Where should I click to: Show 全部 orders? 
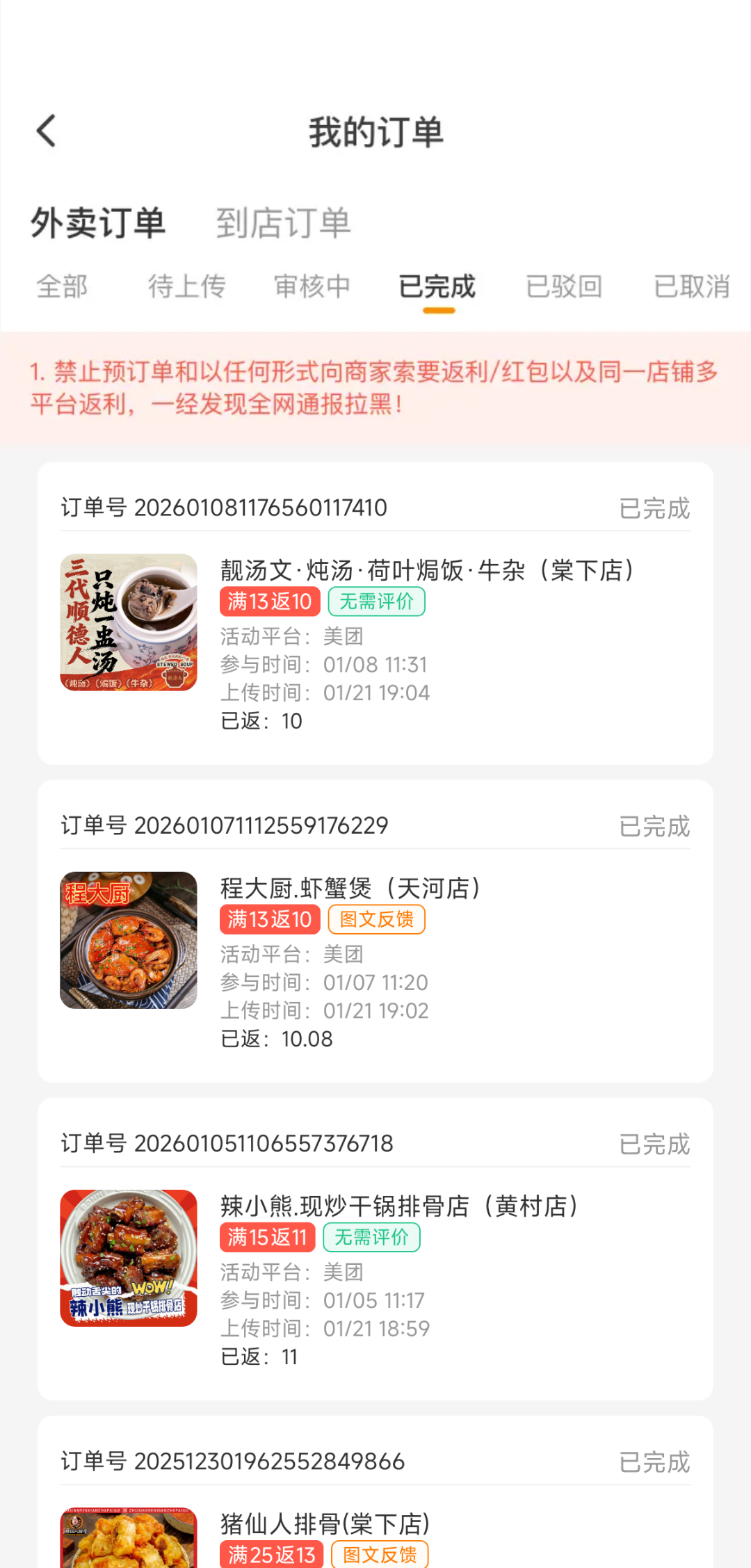click(62, 286)
